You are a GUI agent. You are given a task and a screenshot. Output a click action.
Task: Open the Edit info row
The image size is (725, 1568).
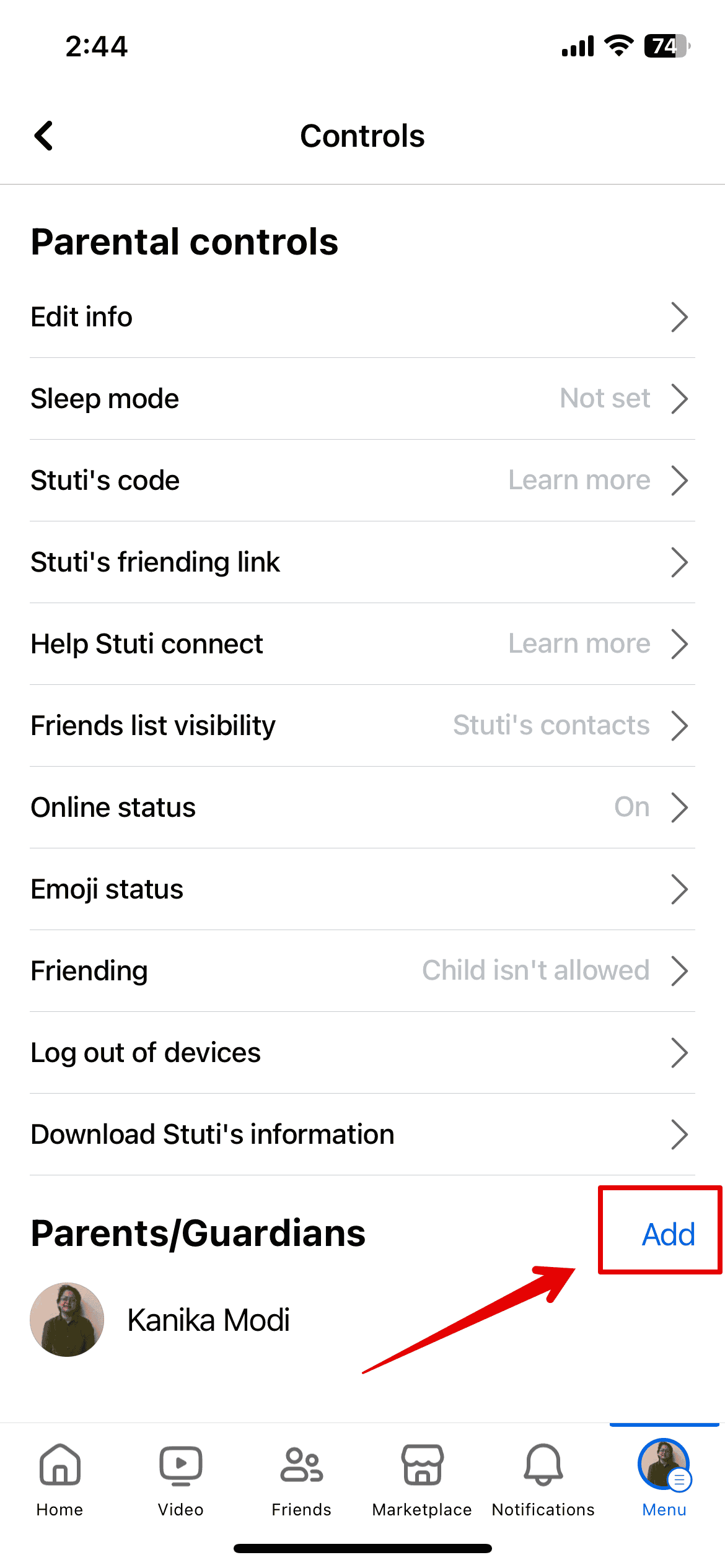pos(362,317)
